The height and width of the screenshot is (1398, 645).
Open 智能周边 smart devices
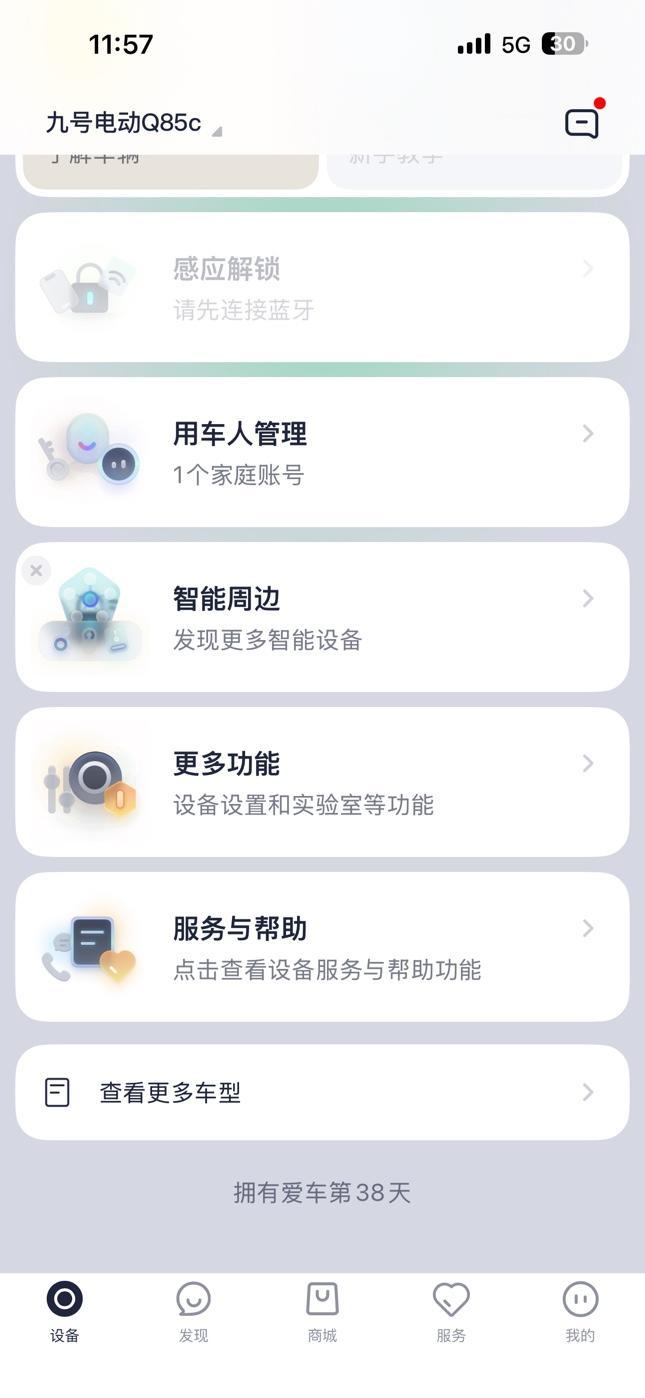[x=322, y=617]
